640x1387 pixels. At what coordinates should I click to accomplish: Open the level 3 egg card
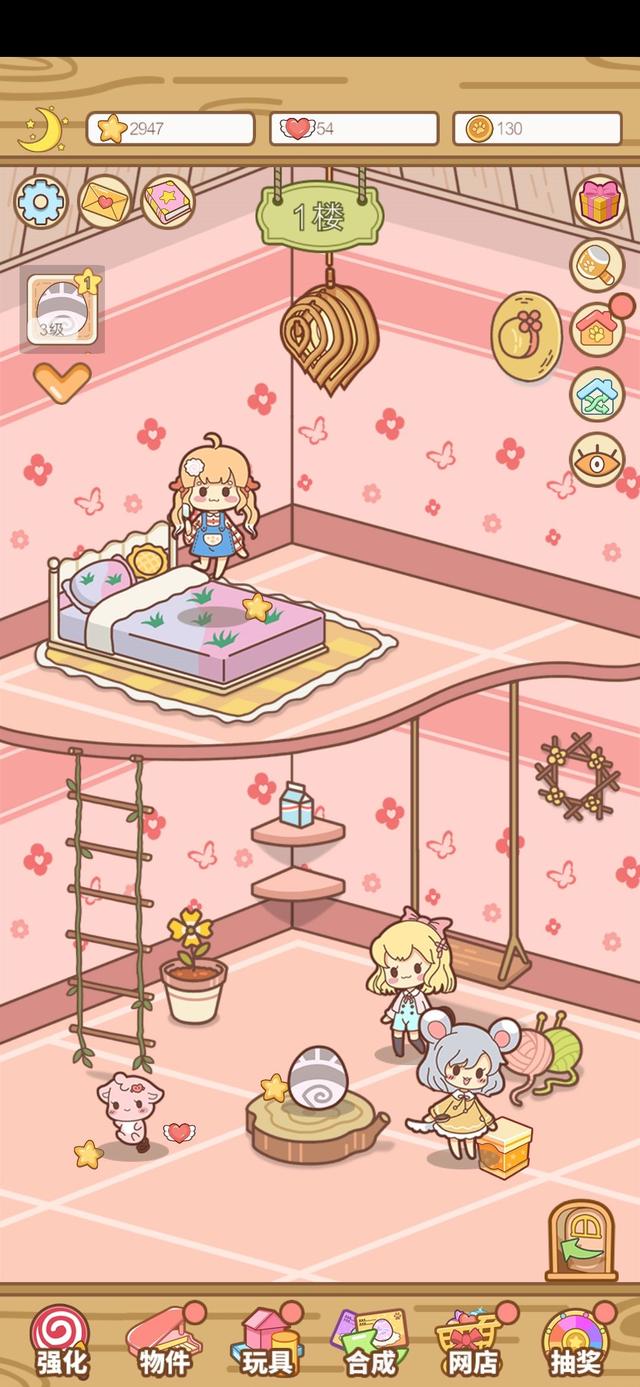click(61, 310)
